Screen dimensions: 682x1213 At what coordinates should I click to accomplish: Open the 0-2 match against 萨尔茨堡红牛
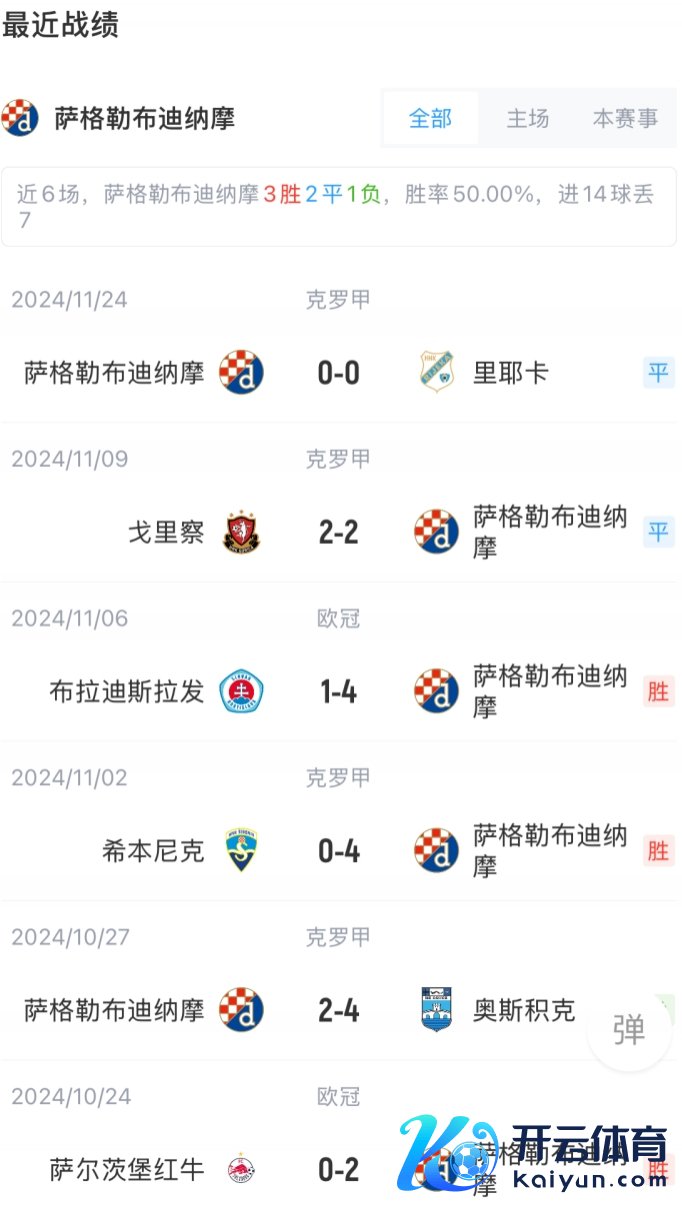tap(338, 1169)
